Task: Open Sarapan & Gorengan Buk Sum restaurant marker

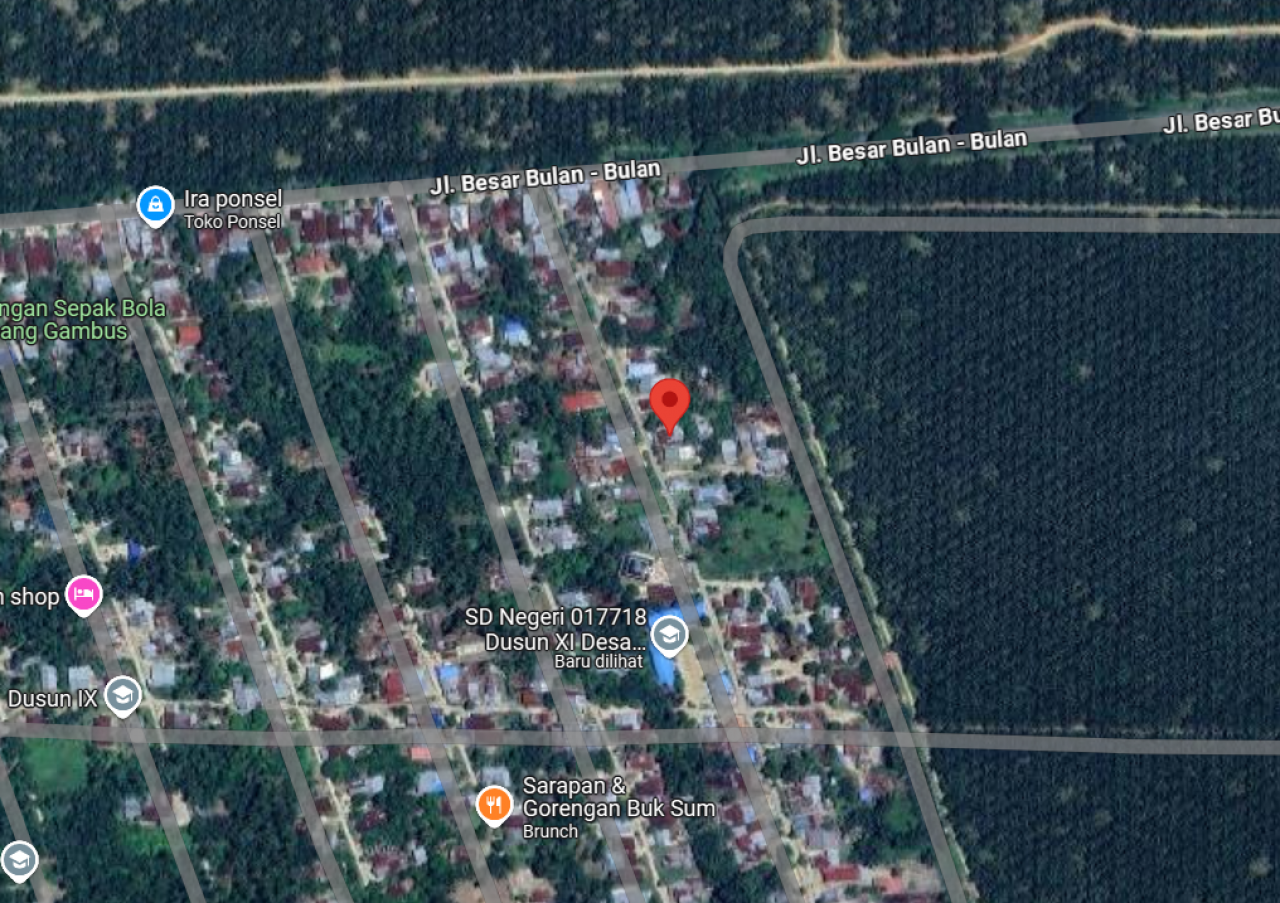Action: coord(494,804)
